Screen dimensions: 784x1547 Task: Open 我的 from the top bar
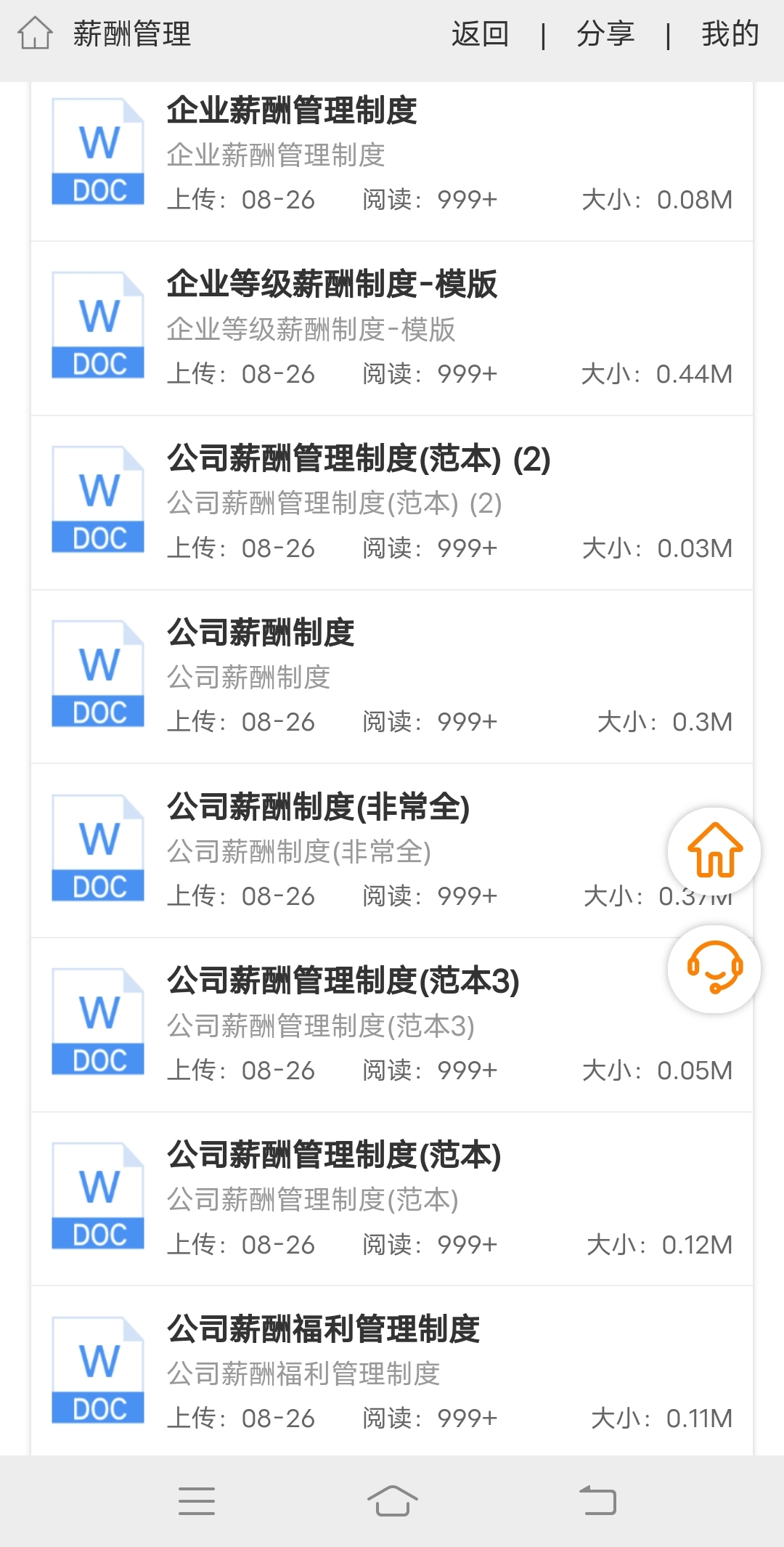point(729,33)
